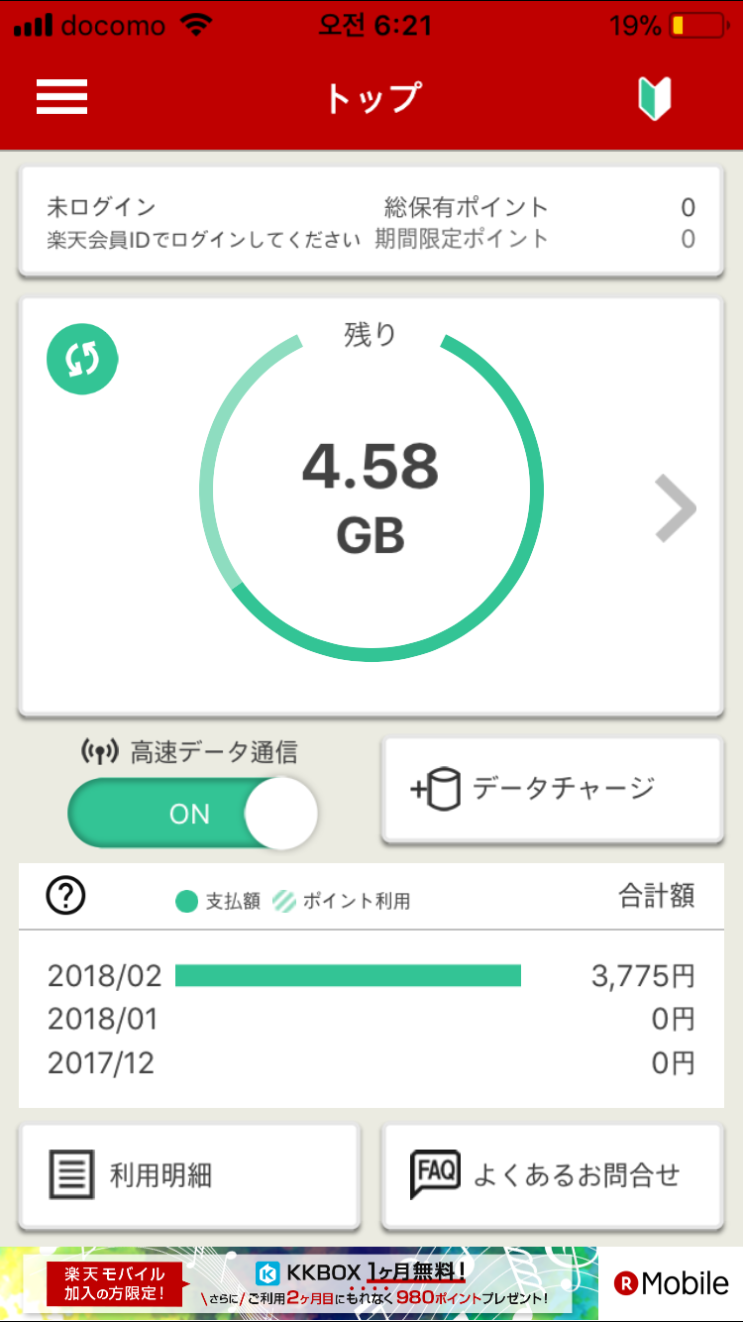
Task: Open data details with the right chevron
Action: point(676,509)
